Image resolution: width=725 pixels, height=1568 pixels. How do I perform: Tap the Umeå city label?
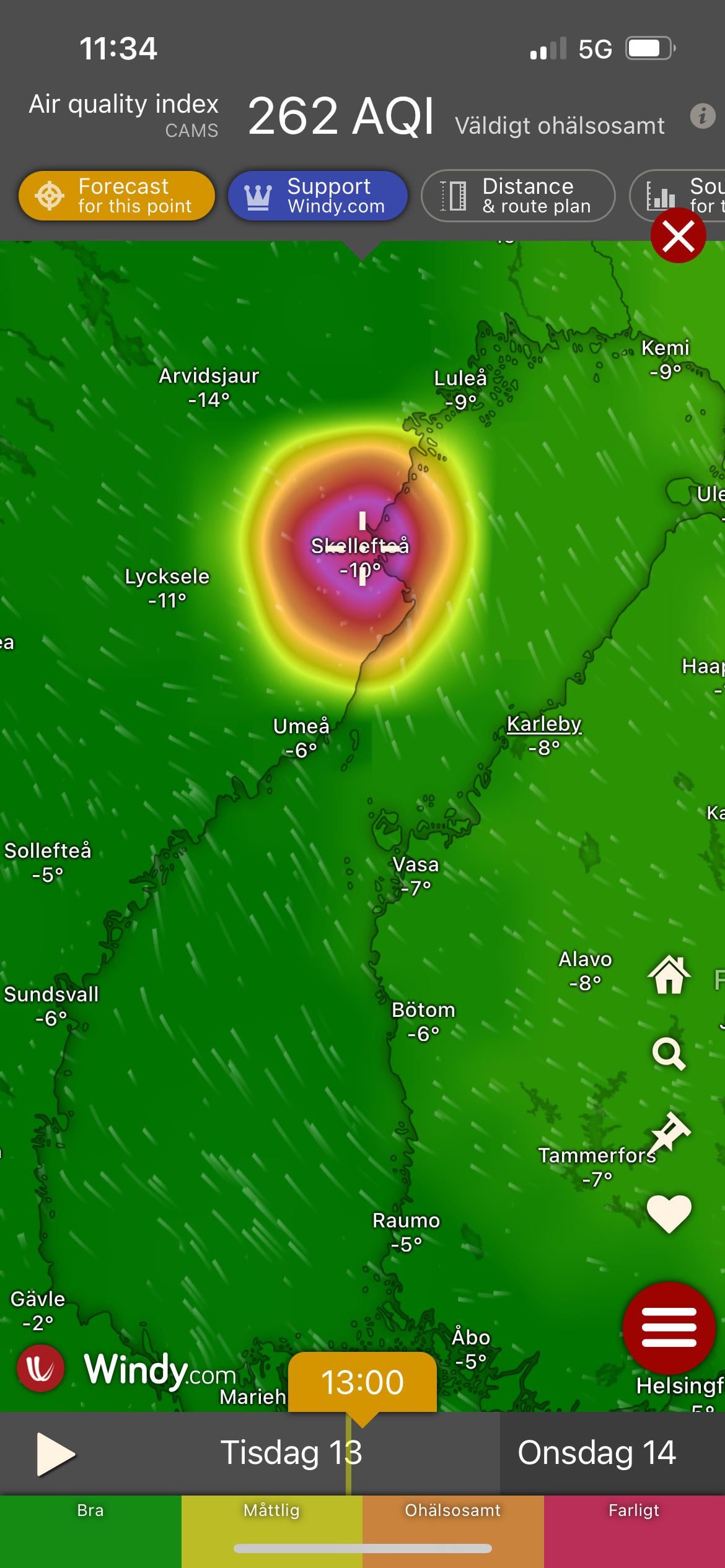point(301,726)
